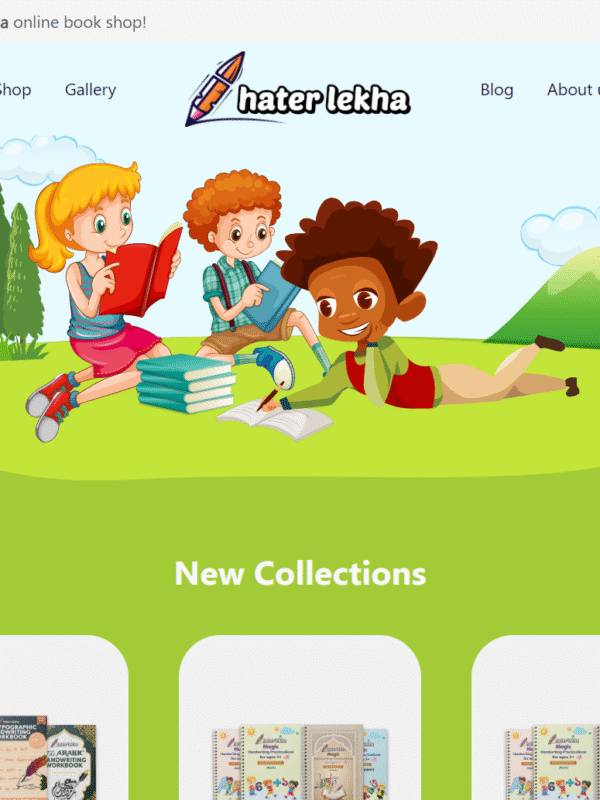Open the Shop menu link

[x=14, y=90]
